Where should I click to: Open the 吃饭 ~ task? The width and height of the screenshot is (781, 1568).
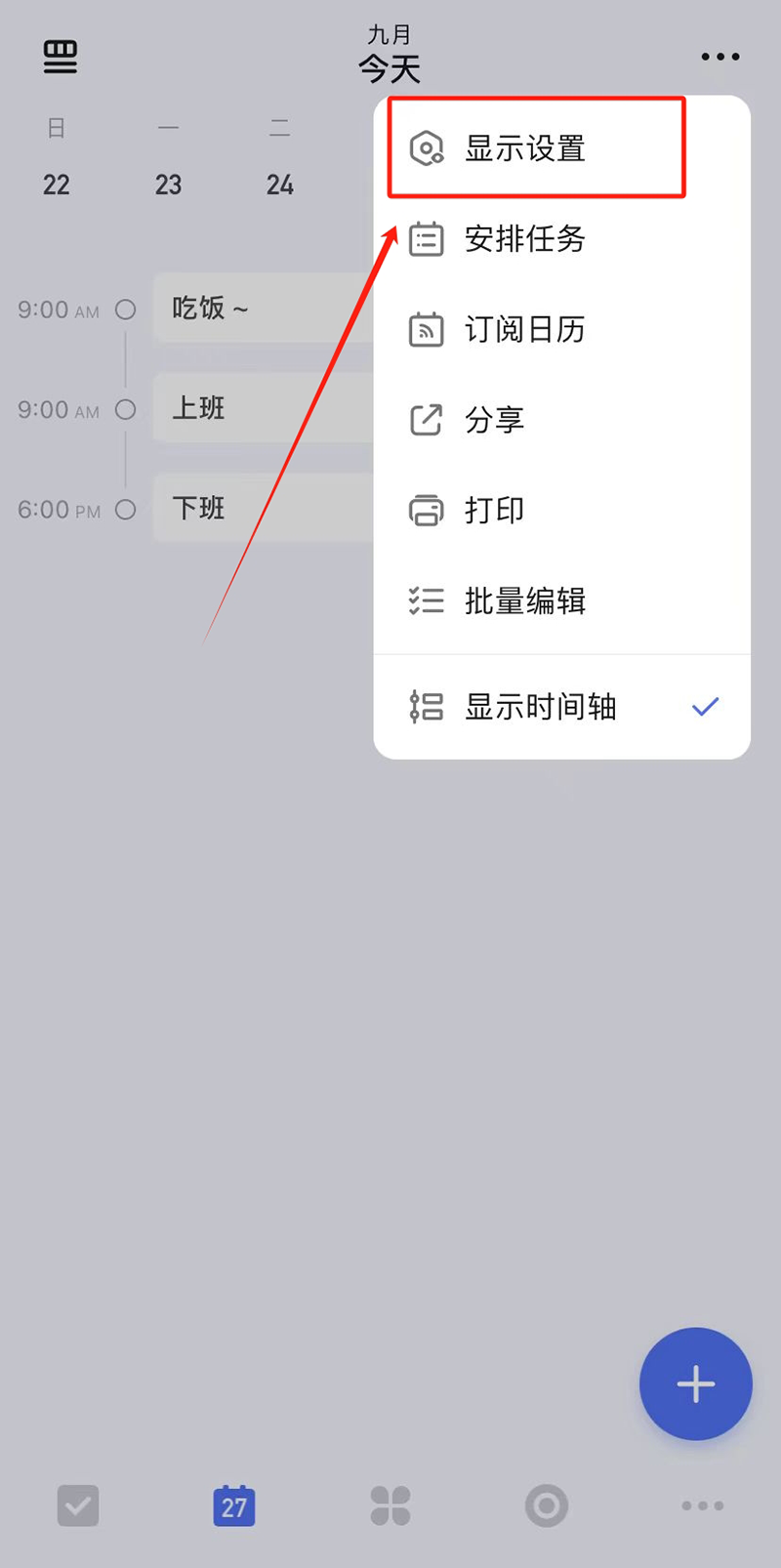click(264, 309)
